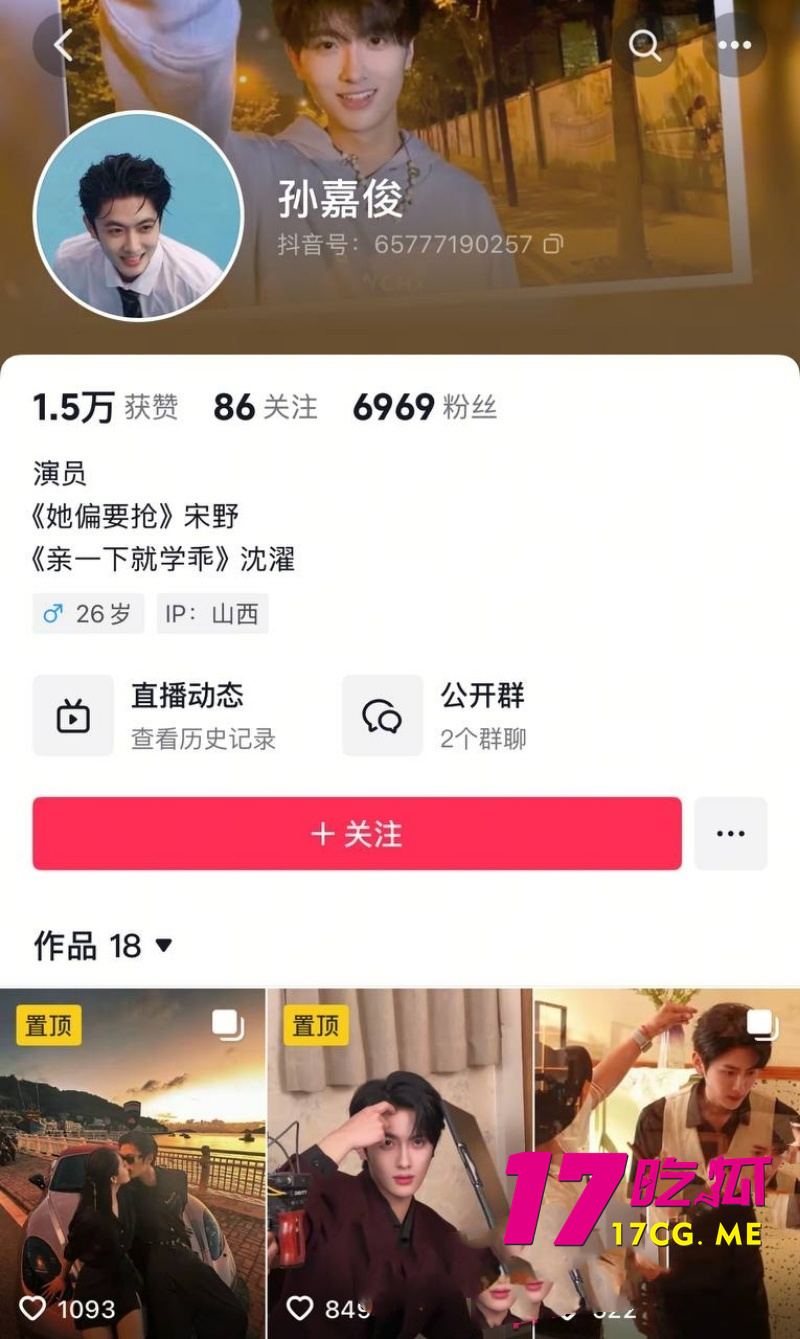Toggle the 置顶 label on the middle pinned video
The image size is (800, 1339).
[x=317, y=1024]
